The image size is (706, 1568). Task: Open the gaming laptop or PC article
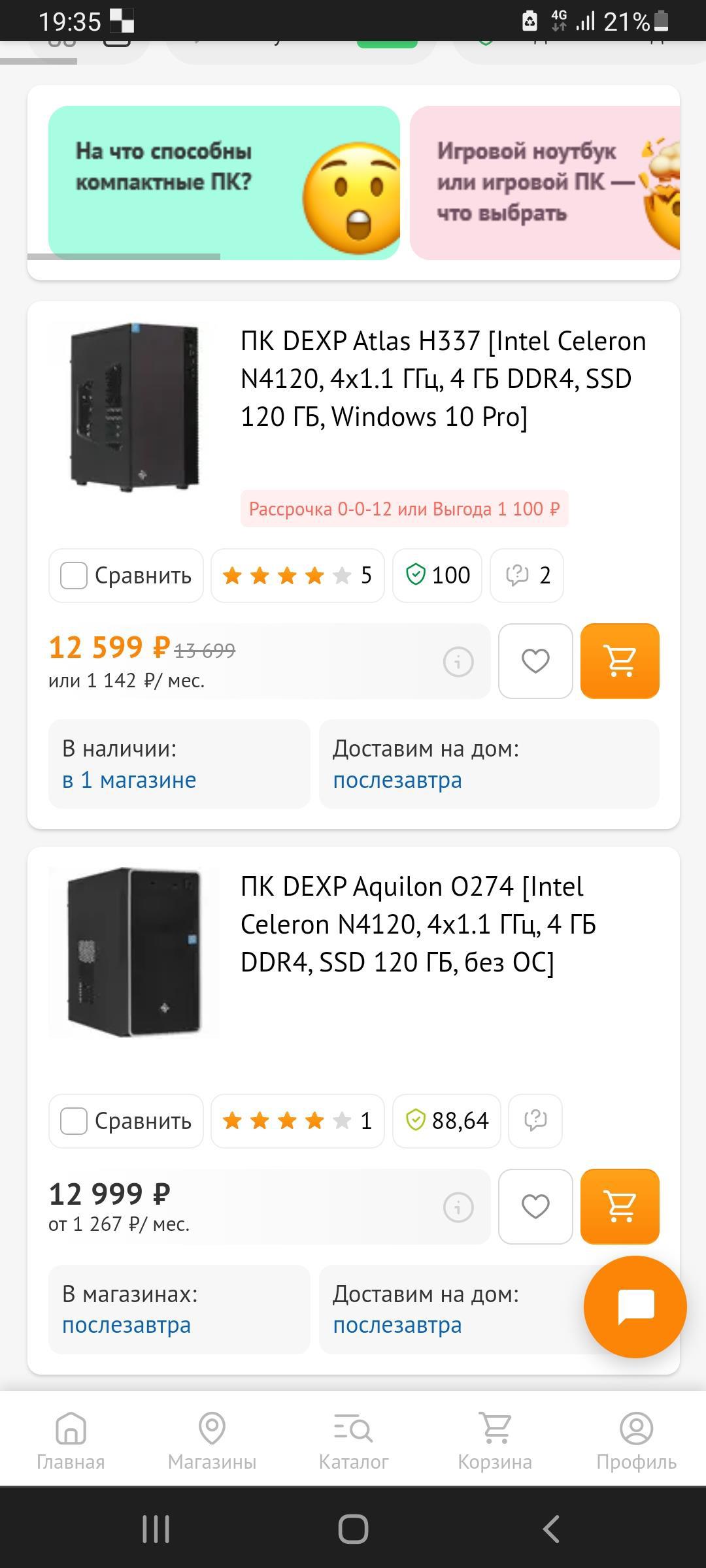[x=544, y=182]
